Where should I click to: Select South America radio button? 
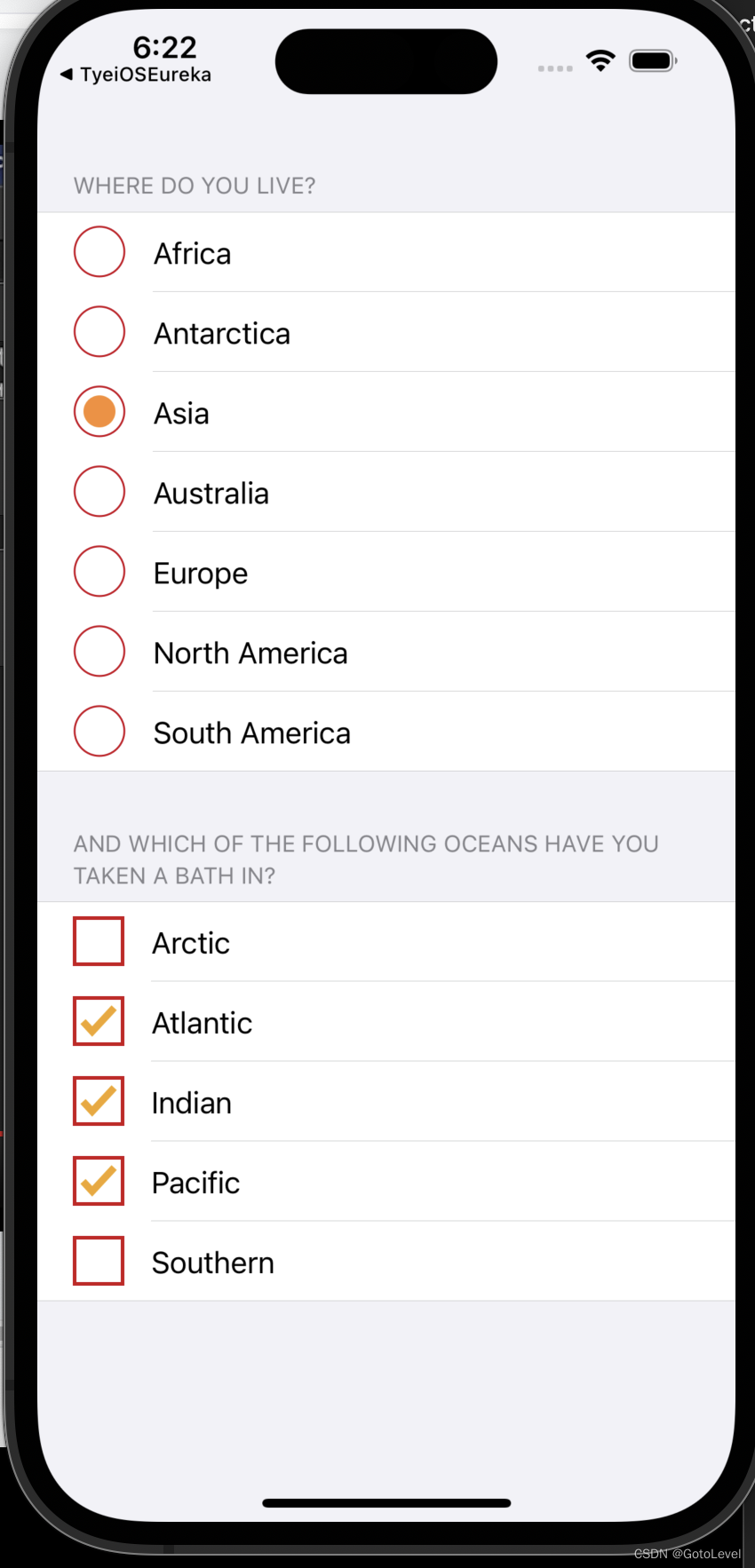99,732
